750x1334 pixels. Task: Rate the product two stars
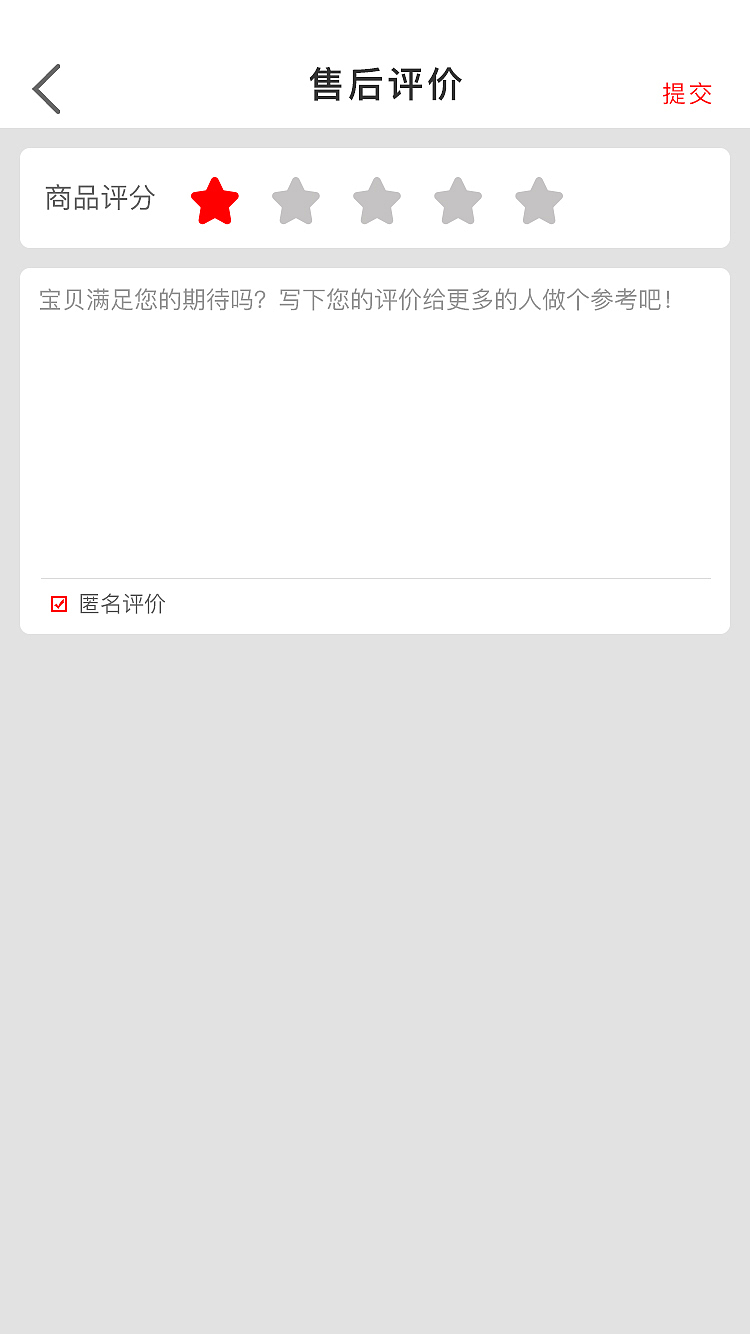tap(296, 201)
